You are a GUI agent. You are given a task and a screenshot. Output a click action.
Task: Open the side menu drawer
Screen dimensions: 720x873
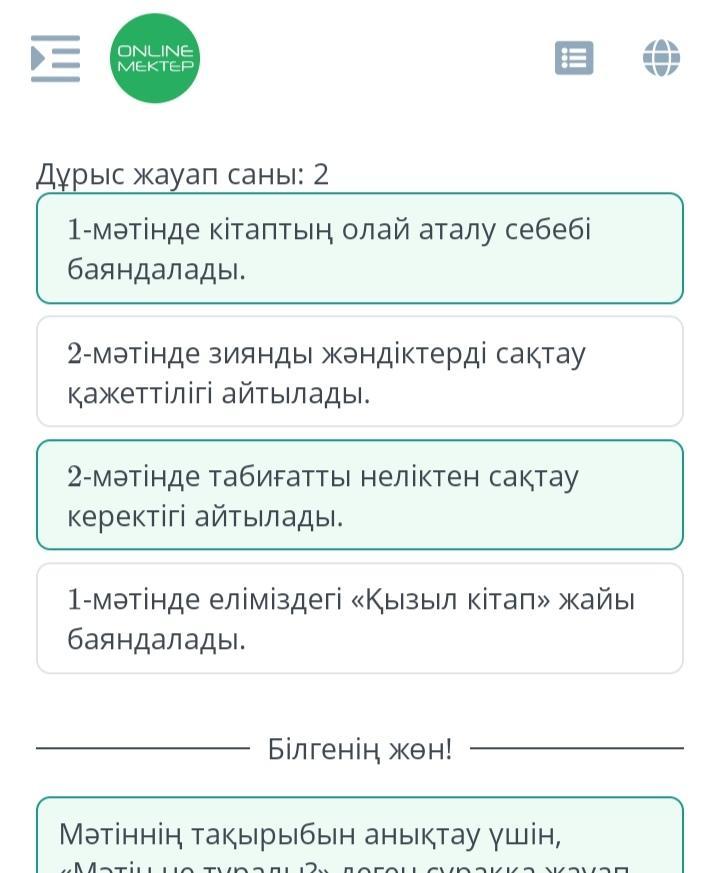55,58
